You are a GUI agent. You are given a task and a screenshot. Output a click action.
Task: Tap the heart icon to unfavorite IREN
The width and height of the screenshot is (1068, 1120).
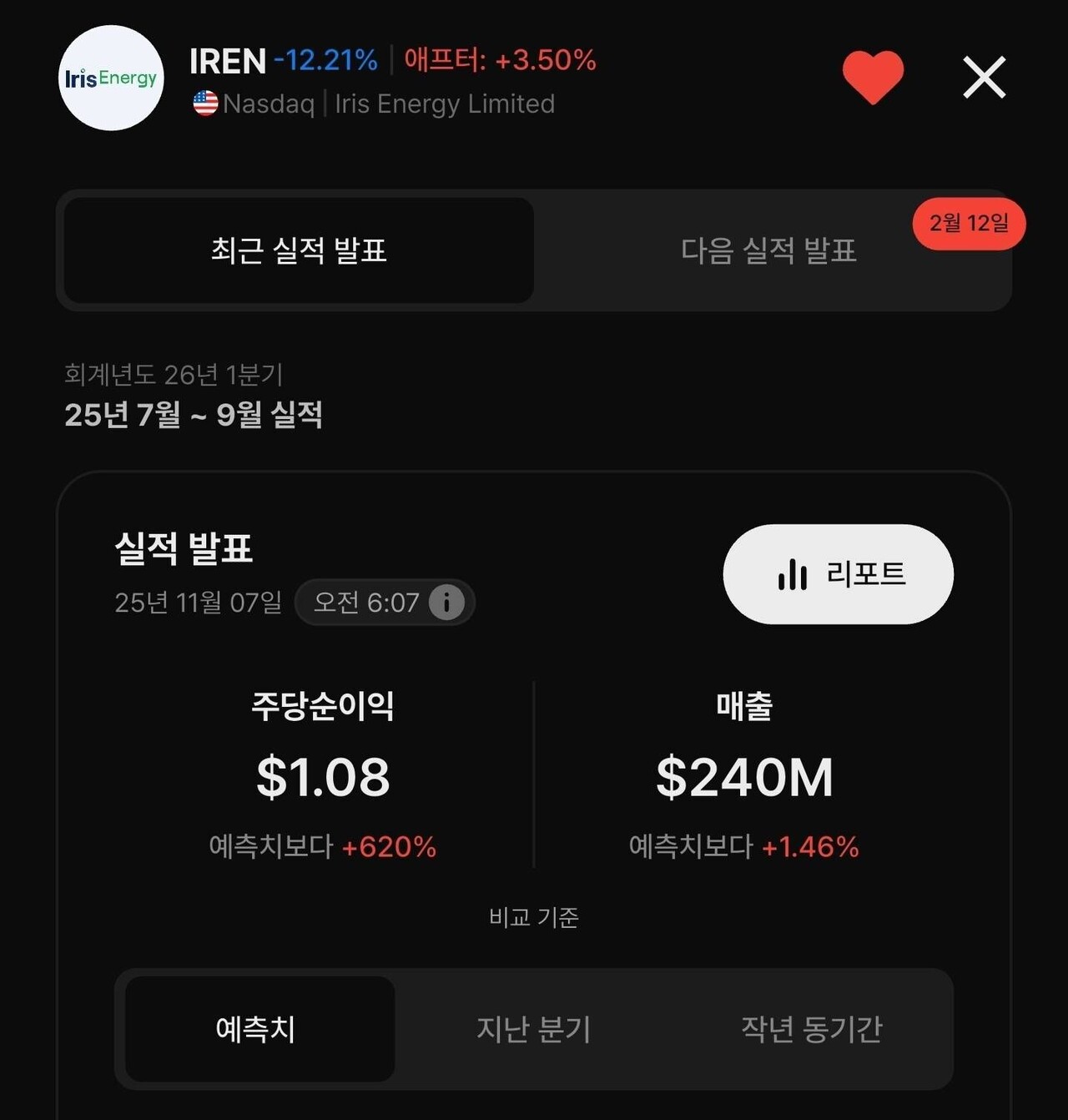tap(873, 76)
